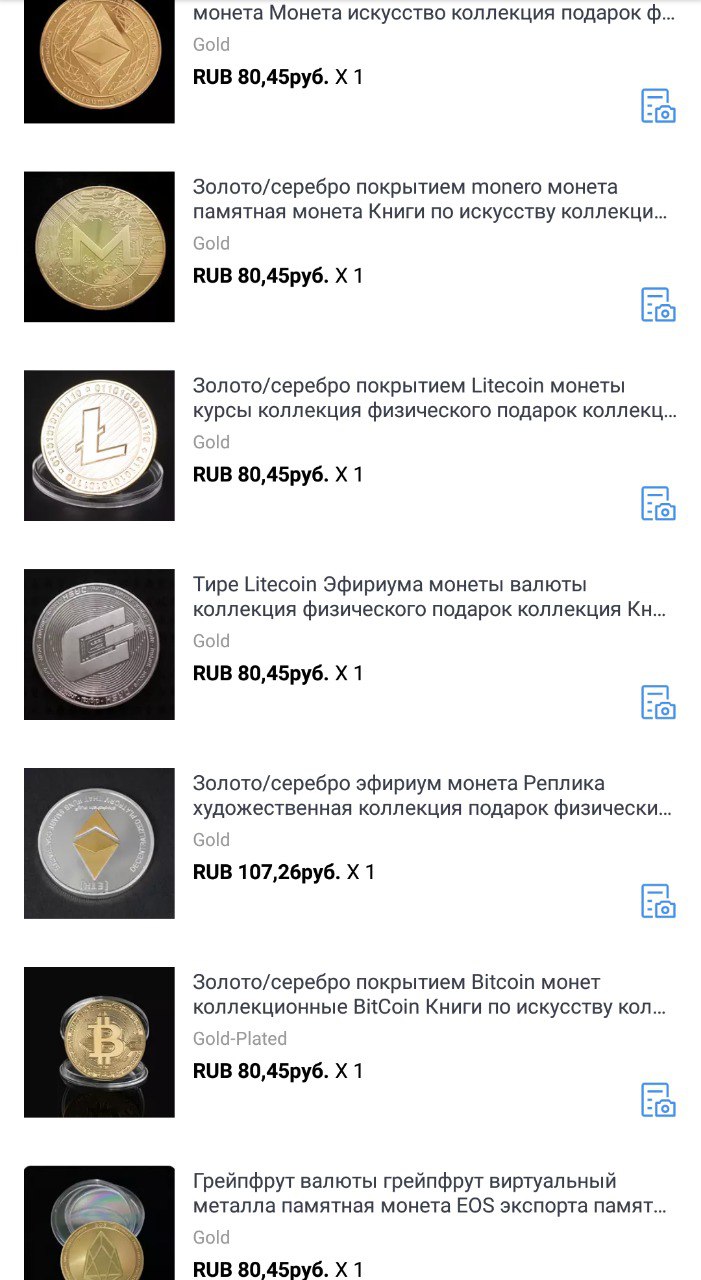Open snapshot icon for Тире Litecoin Эфириума item
Image resolution: width=701 pixels, height=1280 pixels.
(658, 703)
